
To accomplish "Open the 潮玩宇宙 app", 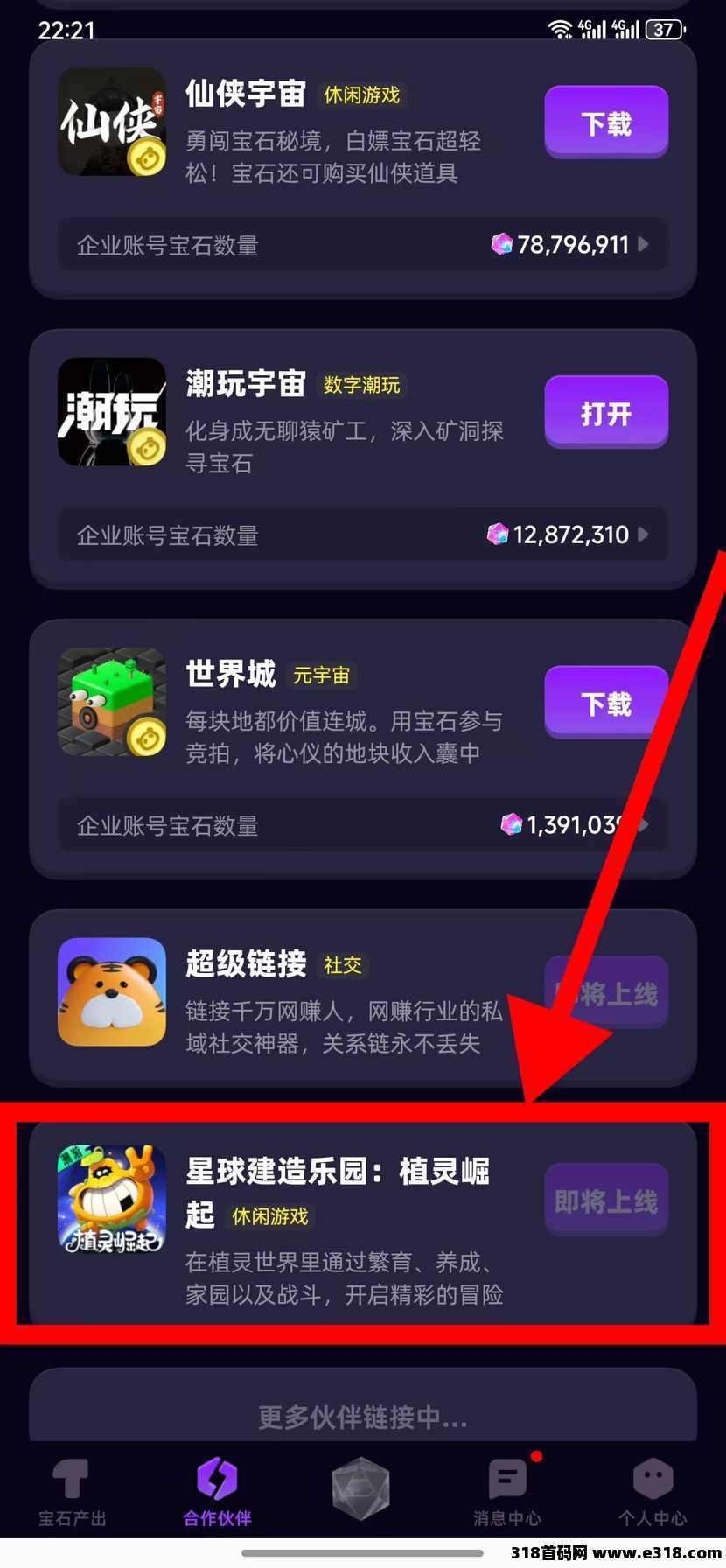I will [x=606, y=412].
